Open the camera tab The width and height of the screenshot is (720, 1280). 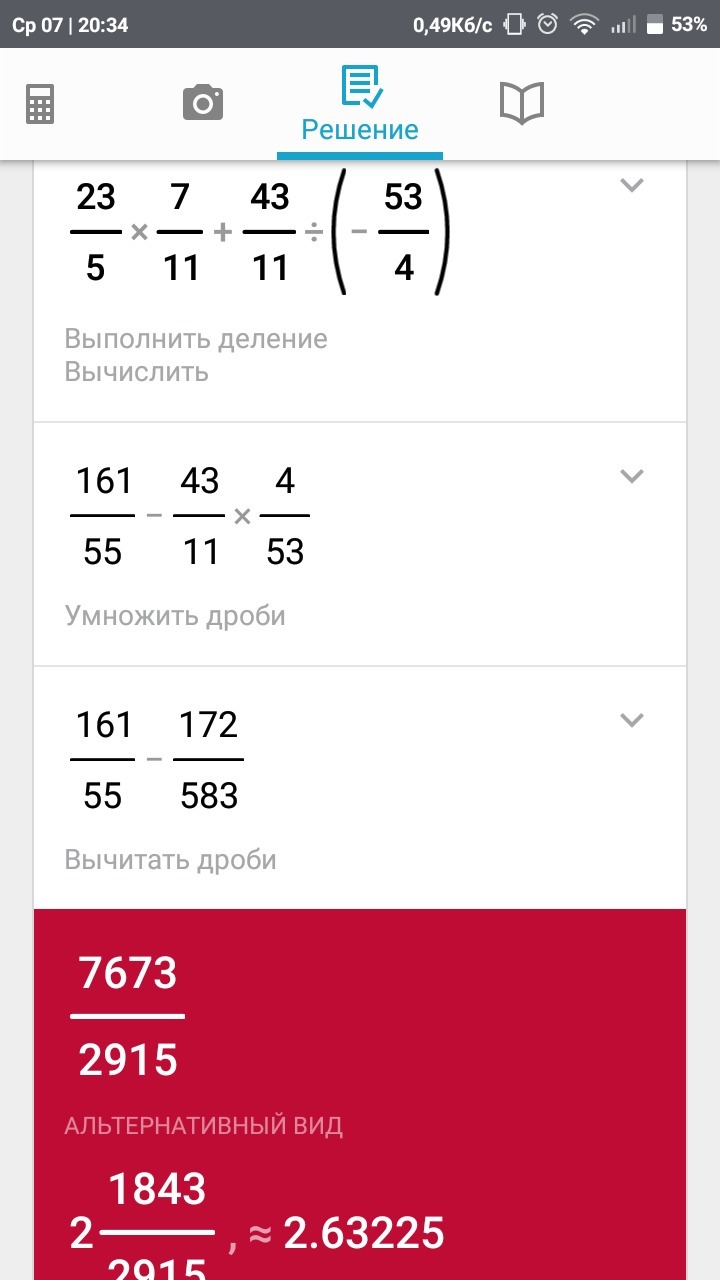(202, 103)
